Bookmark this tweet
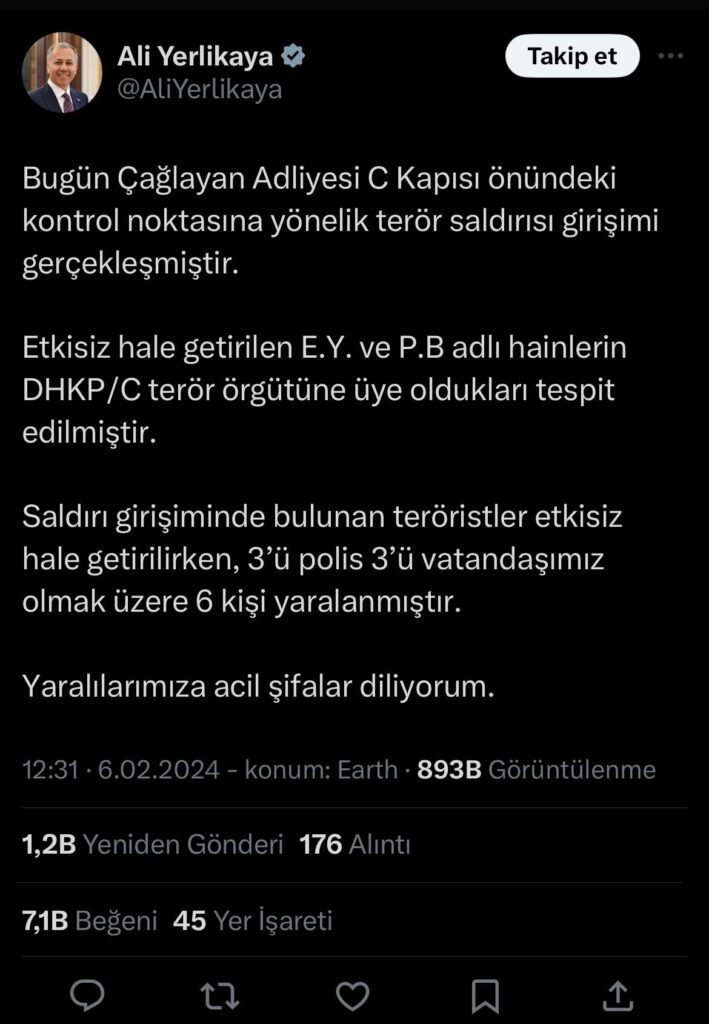709x1024 pixels. pos(485,994)
